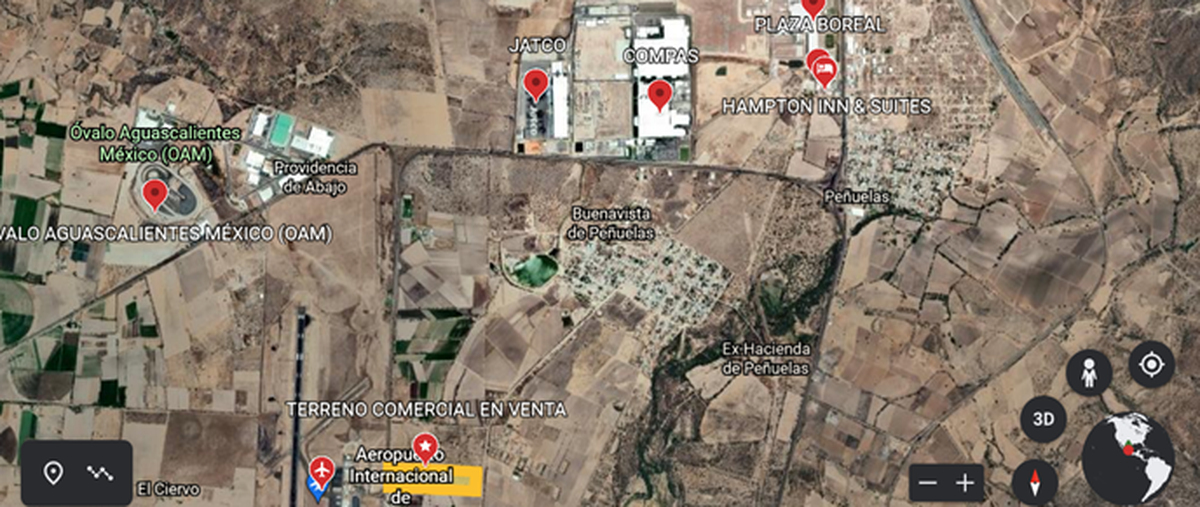Open the starred Terreno Comercial en Venta pin
The width and height of the screenshot is (1200, 507).
pyautogui.click(x=425, y=446)
